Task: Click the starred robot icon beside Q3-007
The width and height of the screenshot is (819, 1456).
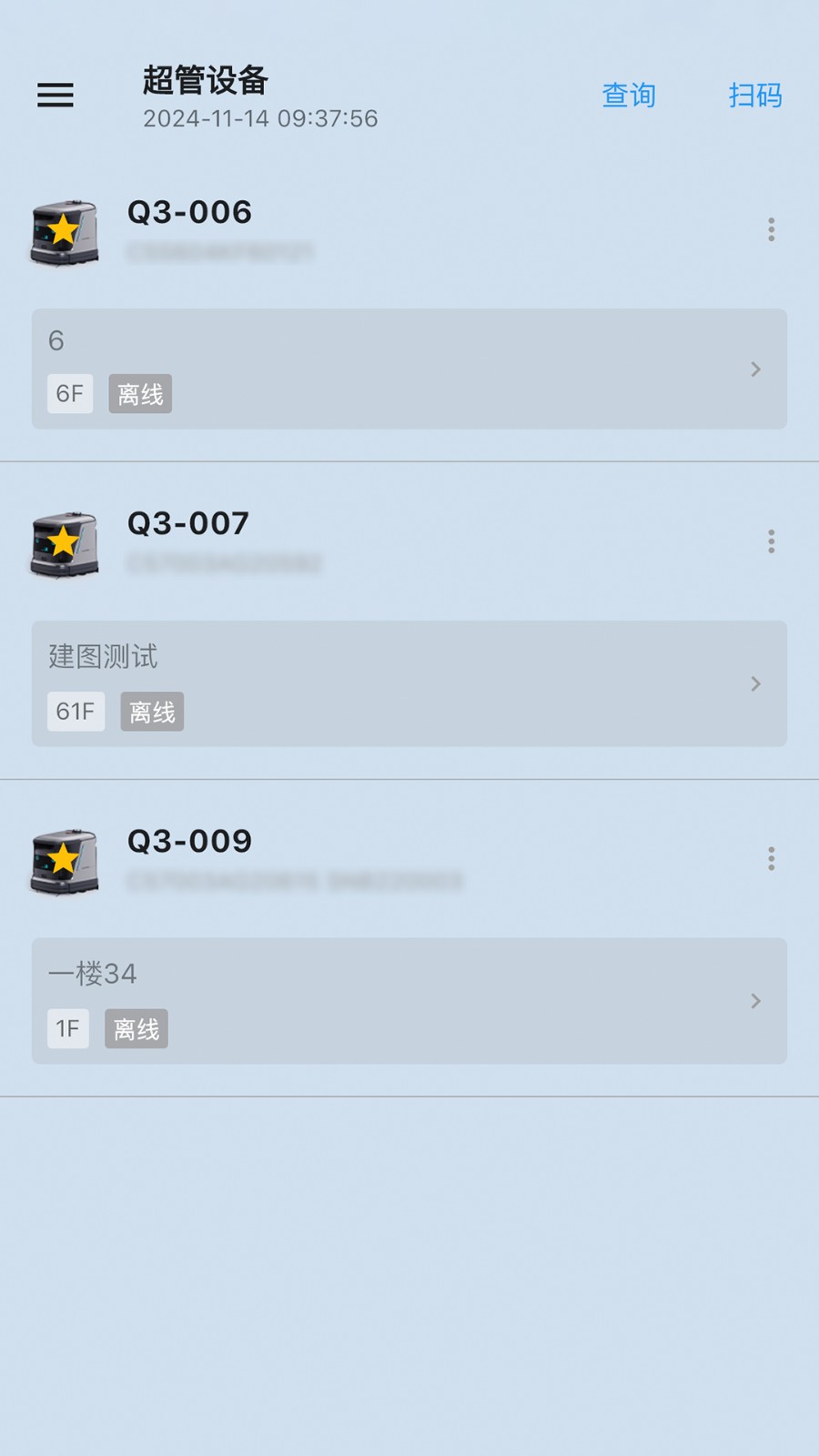Action: tap(63, 544)
